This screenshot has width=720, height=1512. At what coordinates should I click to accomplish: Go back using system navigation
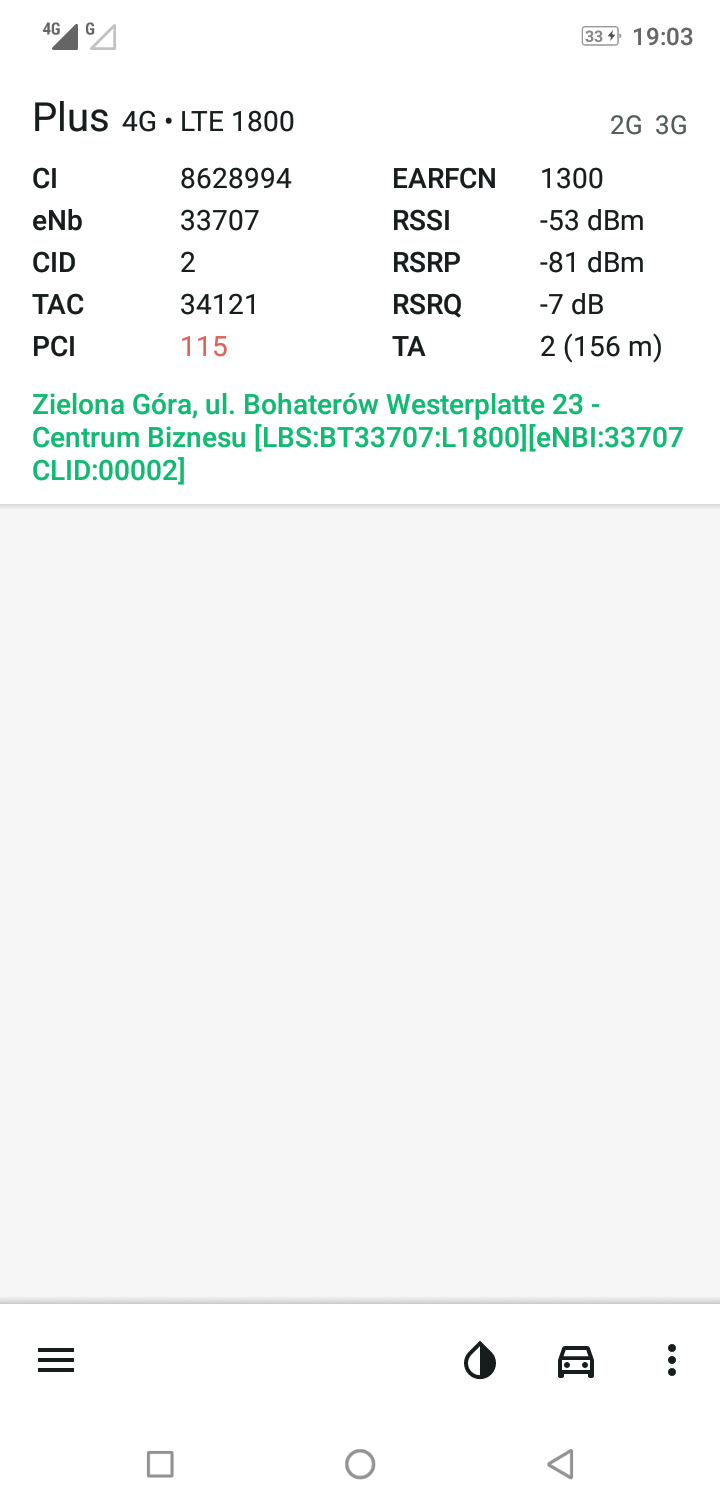(x=560, y=1464)
